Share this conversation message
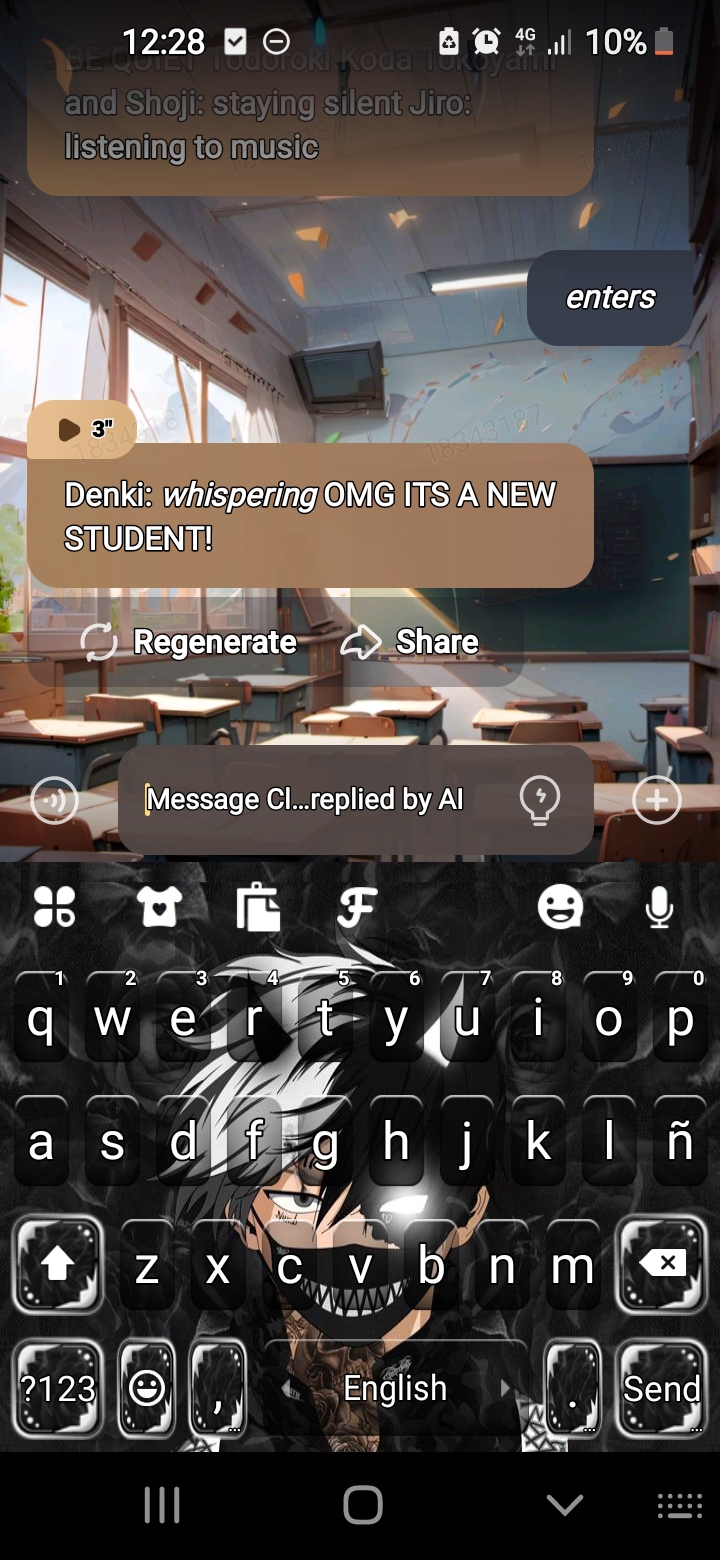The height and width of the screenshot is (1560, 720). (x=411, y=642)
